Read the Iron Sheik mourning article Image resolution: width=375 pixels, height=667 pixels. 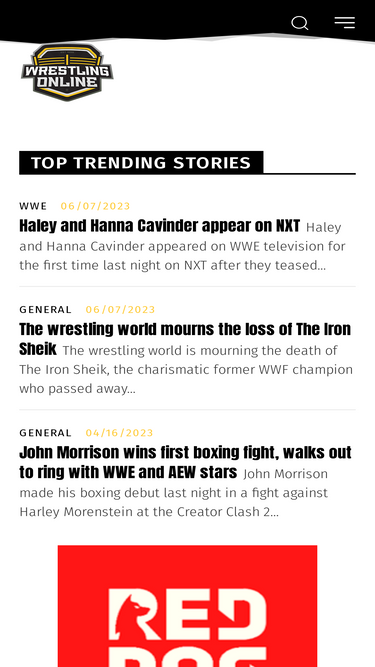185,339
